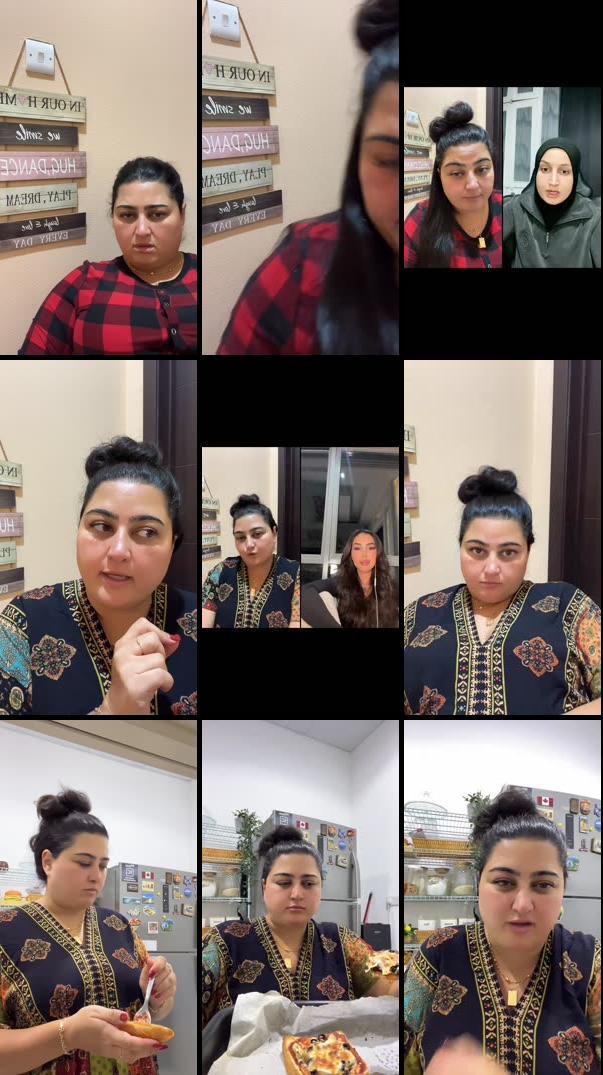603x1075 pixels.
Task: Open the kitchen close-up video with blurred hand
Action: [x=503, y=897]
